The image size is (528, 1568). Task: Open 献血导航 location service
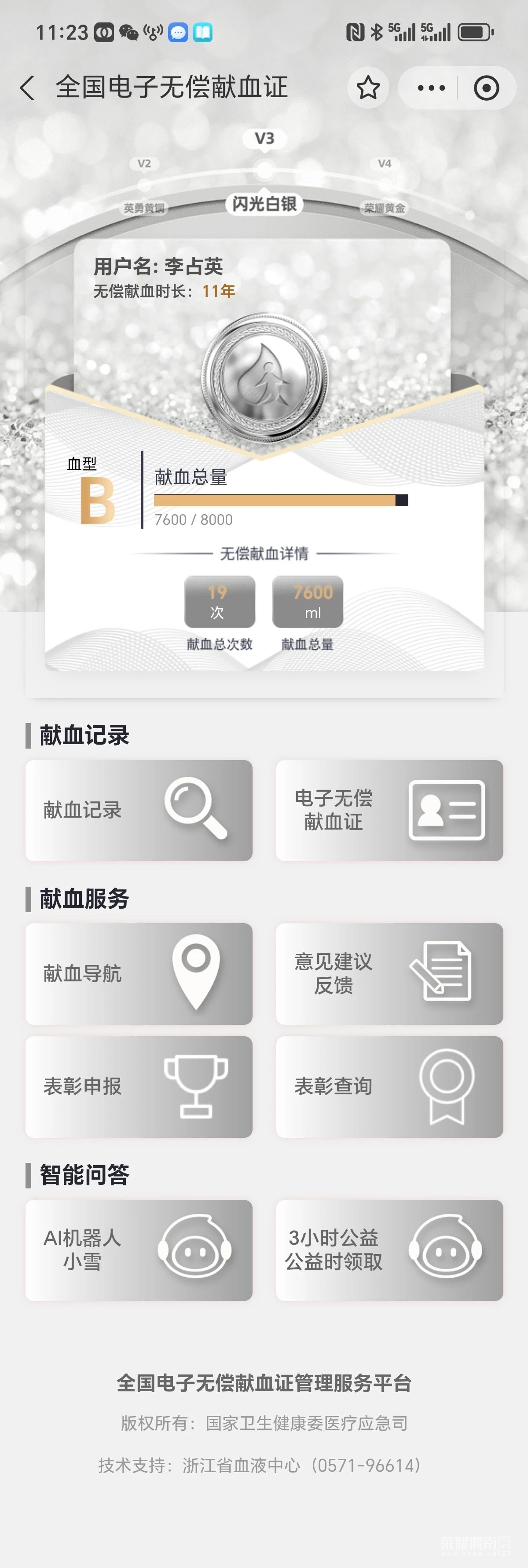[139, 973]
